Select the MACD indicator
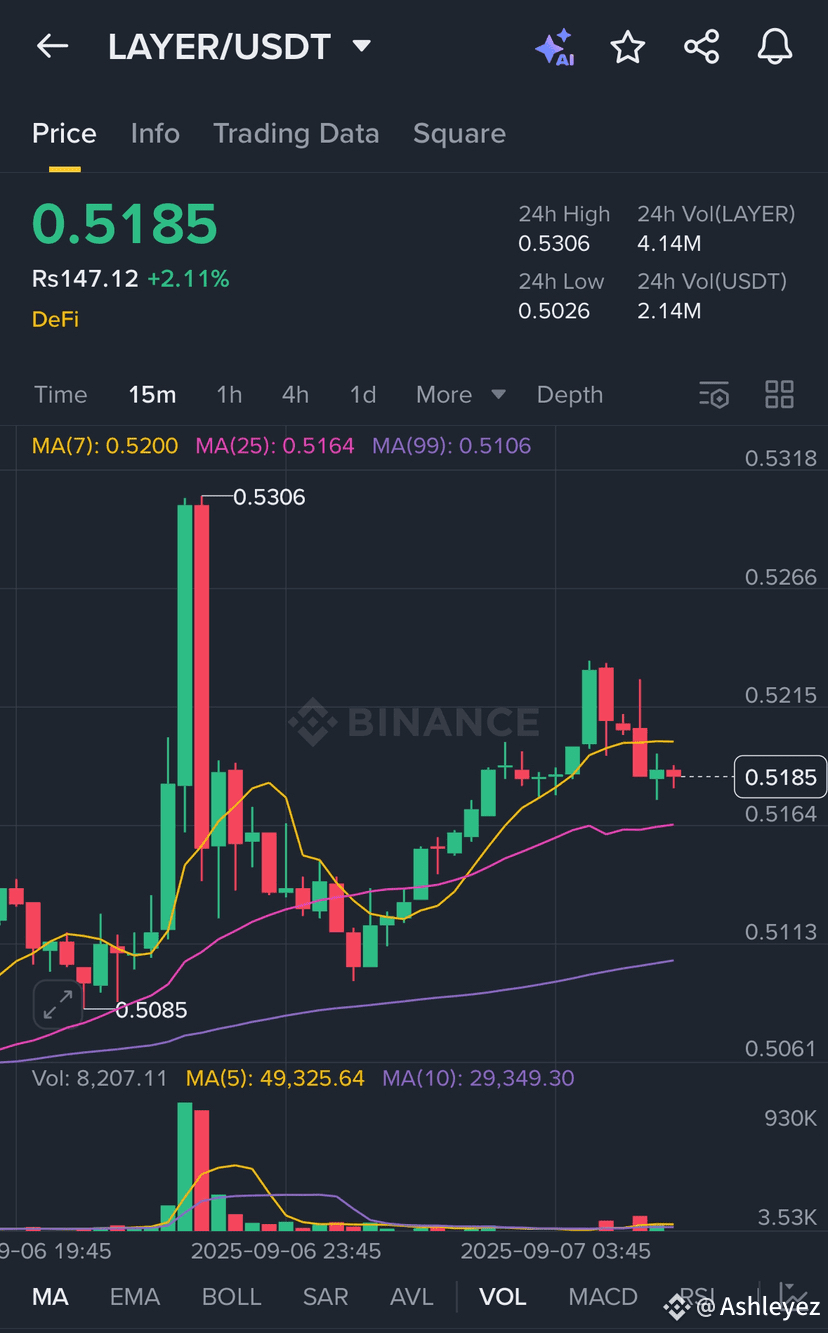 click(x=603, y=1297)
